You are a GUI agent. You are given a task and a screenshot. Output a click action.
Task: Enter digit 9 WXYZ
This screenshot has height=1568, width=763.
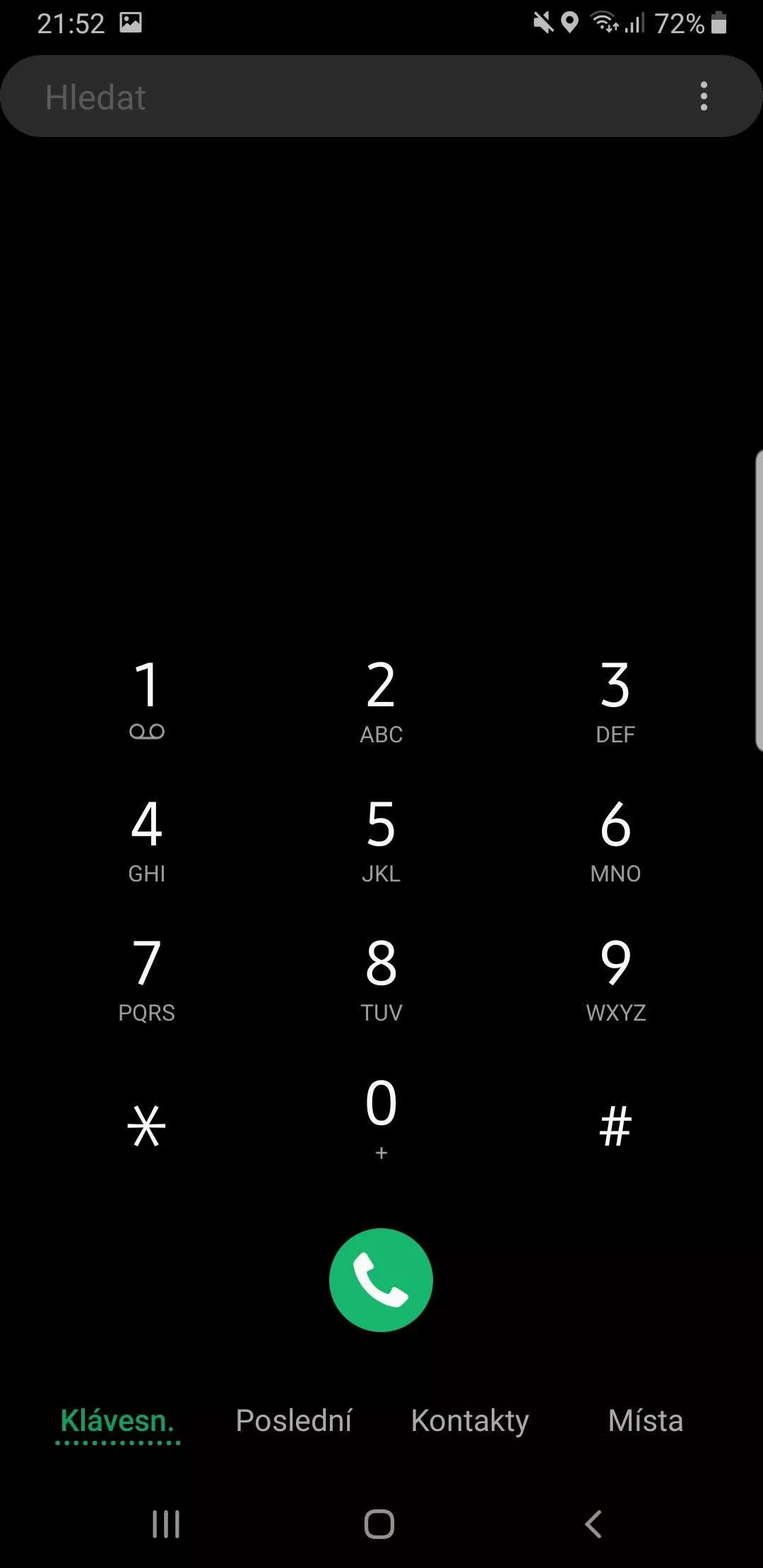[615, 978]
